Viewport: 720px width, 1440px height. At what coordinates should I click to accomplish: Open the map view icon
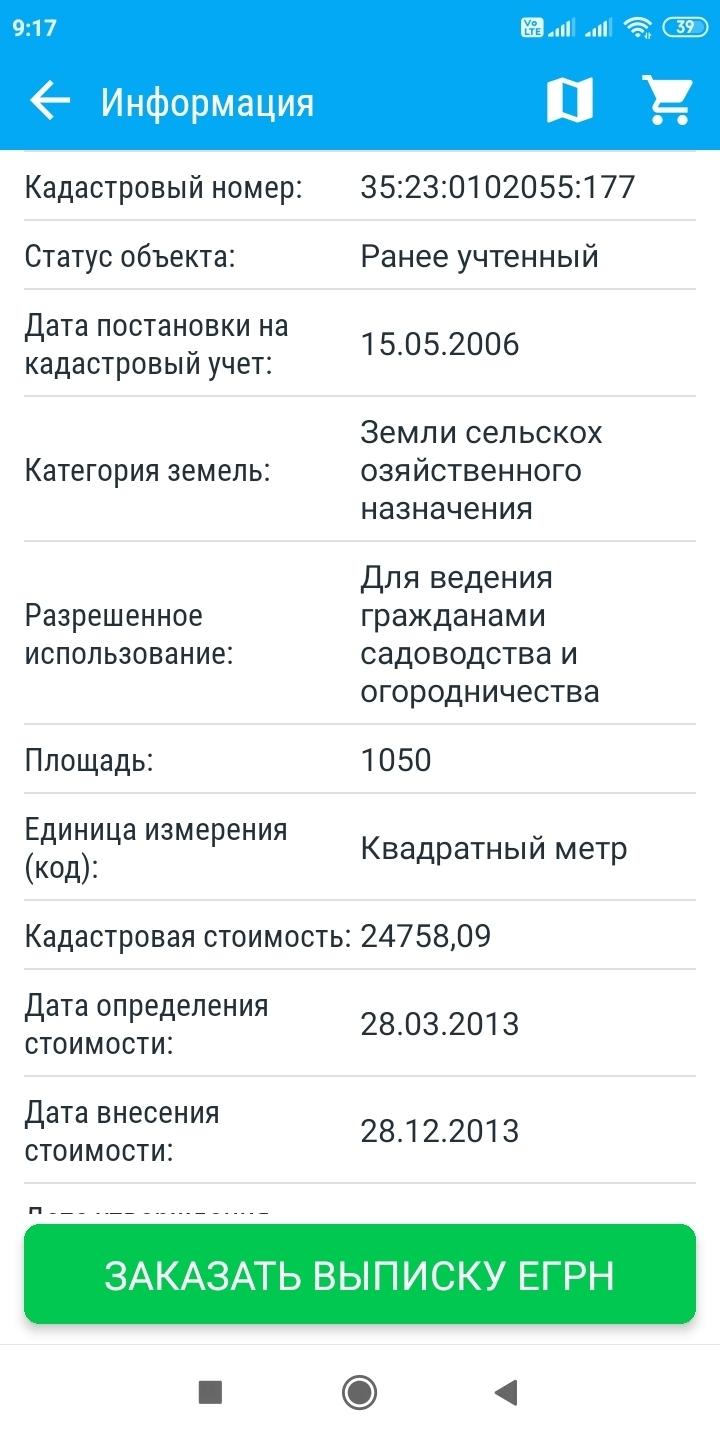pyautogui.click(x=570, y=101)
